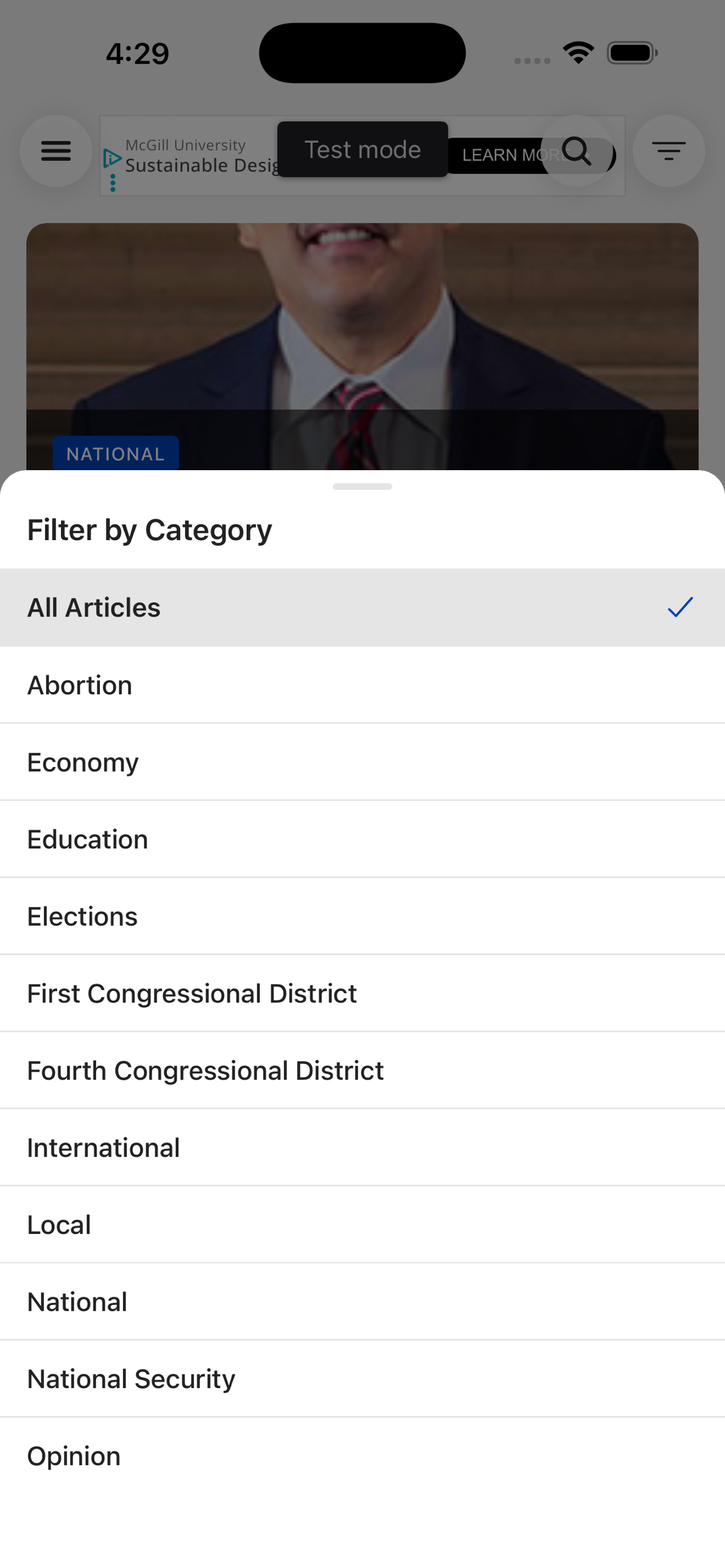Tap the Test mode banner

tap(362, 150)
